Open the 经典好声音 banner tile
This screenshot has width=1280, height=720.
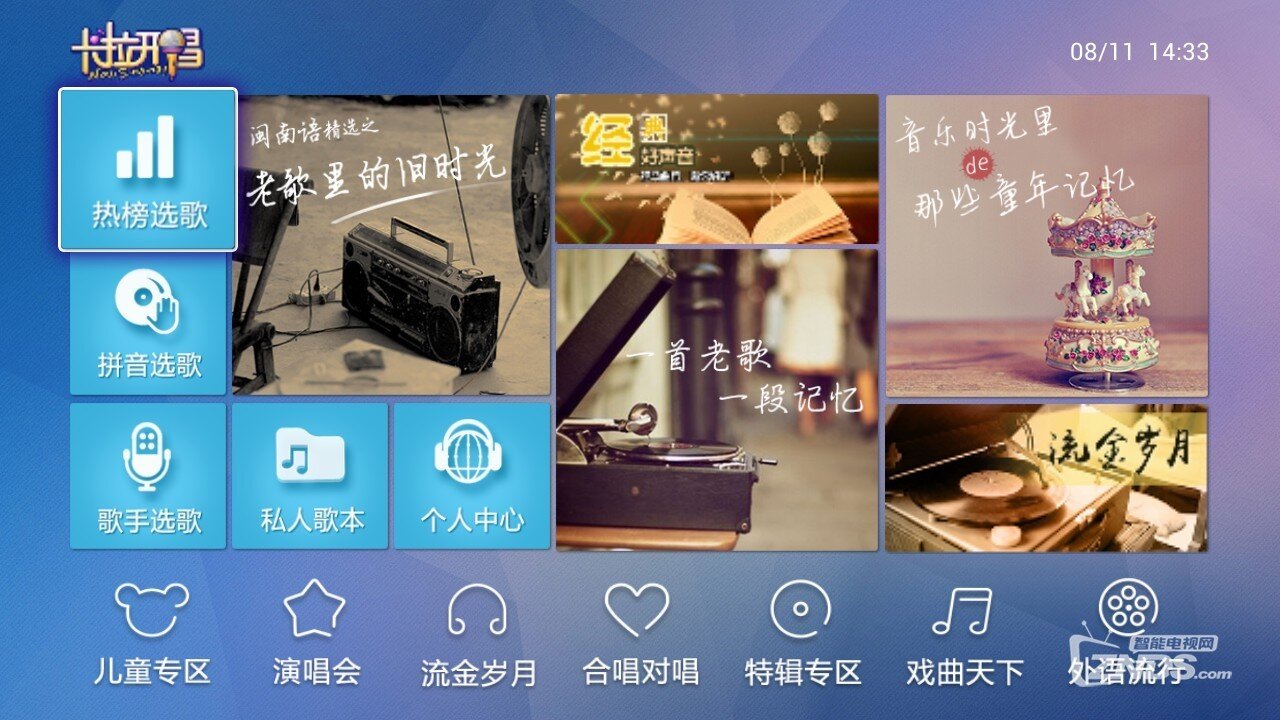pos(716,169)
